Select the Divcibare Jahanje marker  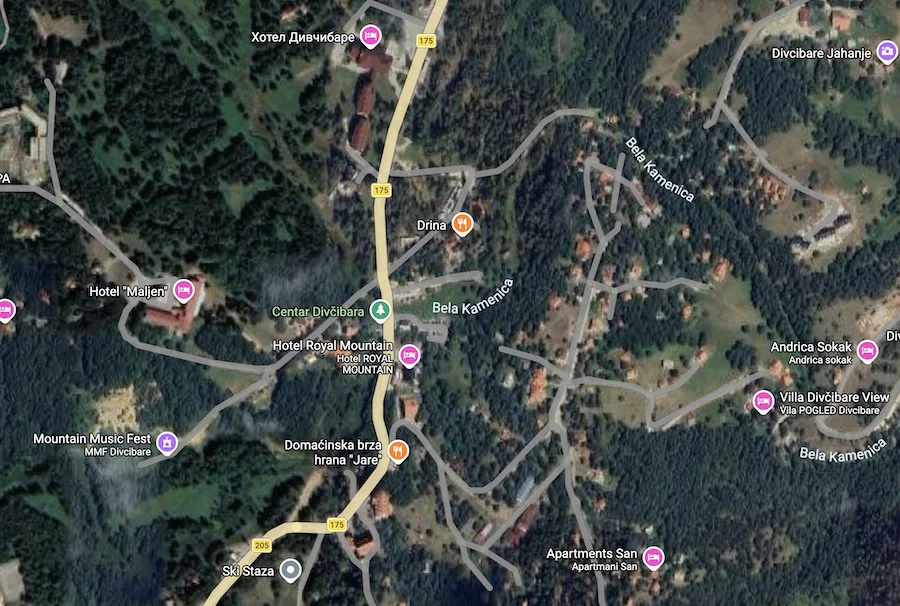886,52
